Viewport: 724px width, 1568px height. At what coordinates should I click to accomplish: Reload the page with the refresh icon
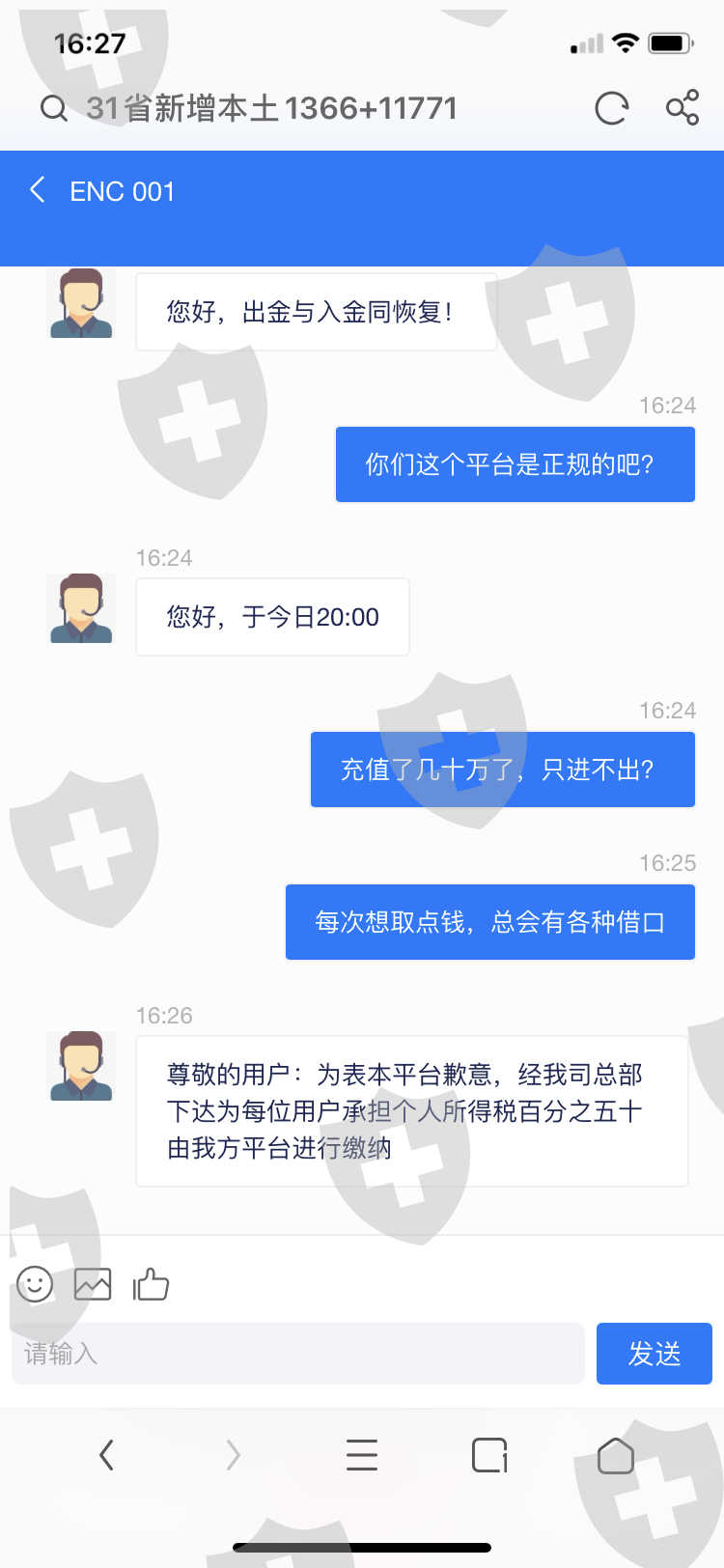click(x=611, y=108)
